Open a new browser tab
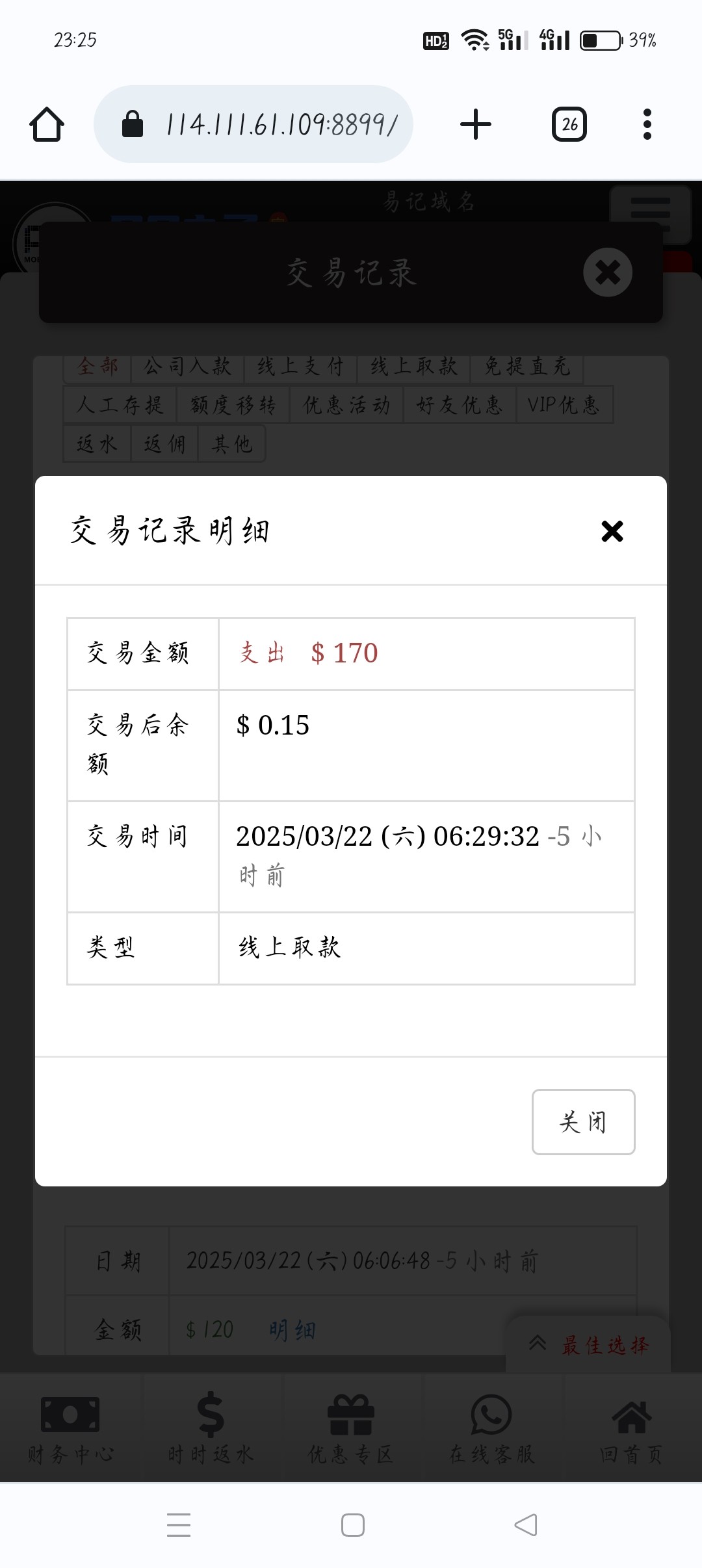702x1568 pixels. (x=476, y=124)
